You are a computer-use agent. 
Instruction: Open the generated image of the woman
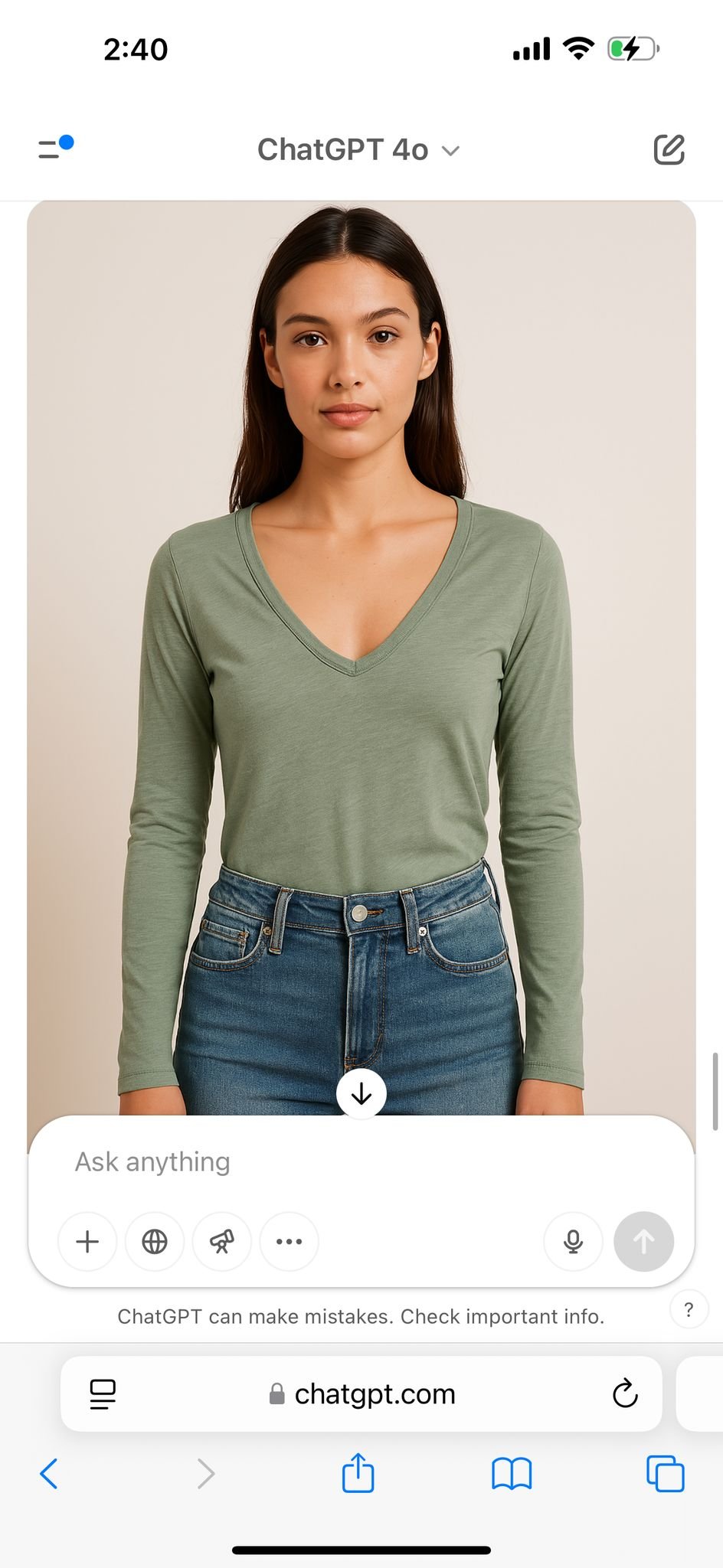point(361,658)
